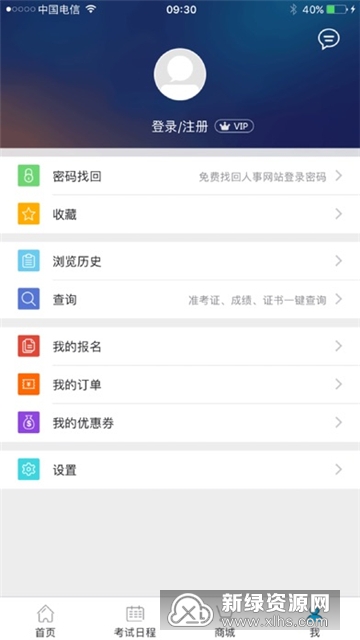View 我的订单 orders
Image resolution: width=360 pixels, height=640 pixels.
180,384
